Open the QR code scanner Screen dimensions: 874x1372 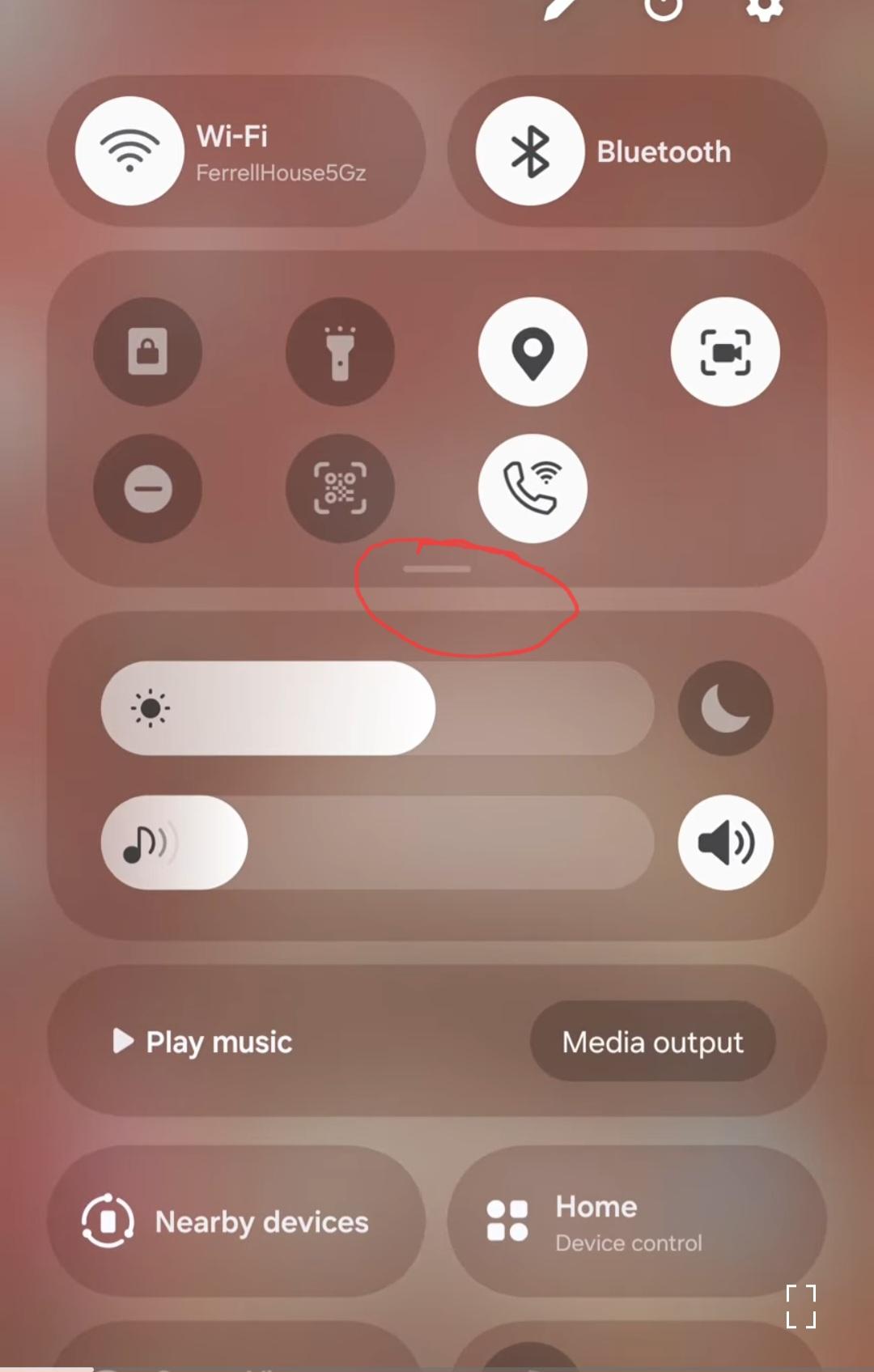pos(340,488)
